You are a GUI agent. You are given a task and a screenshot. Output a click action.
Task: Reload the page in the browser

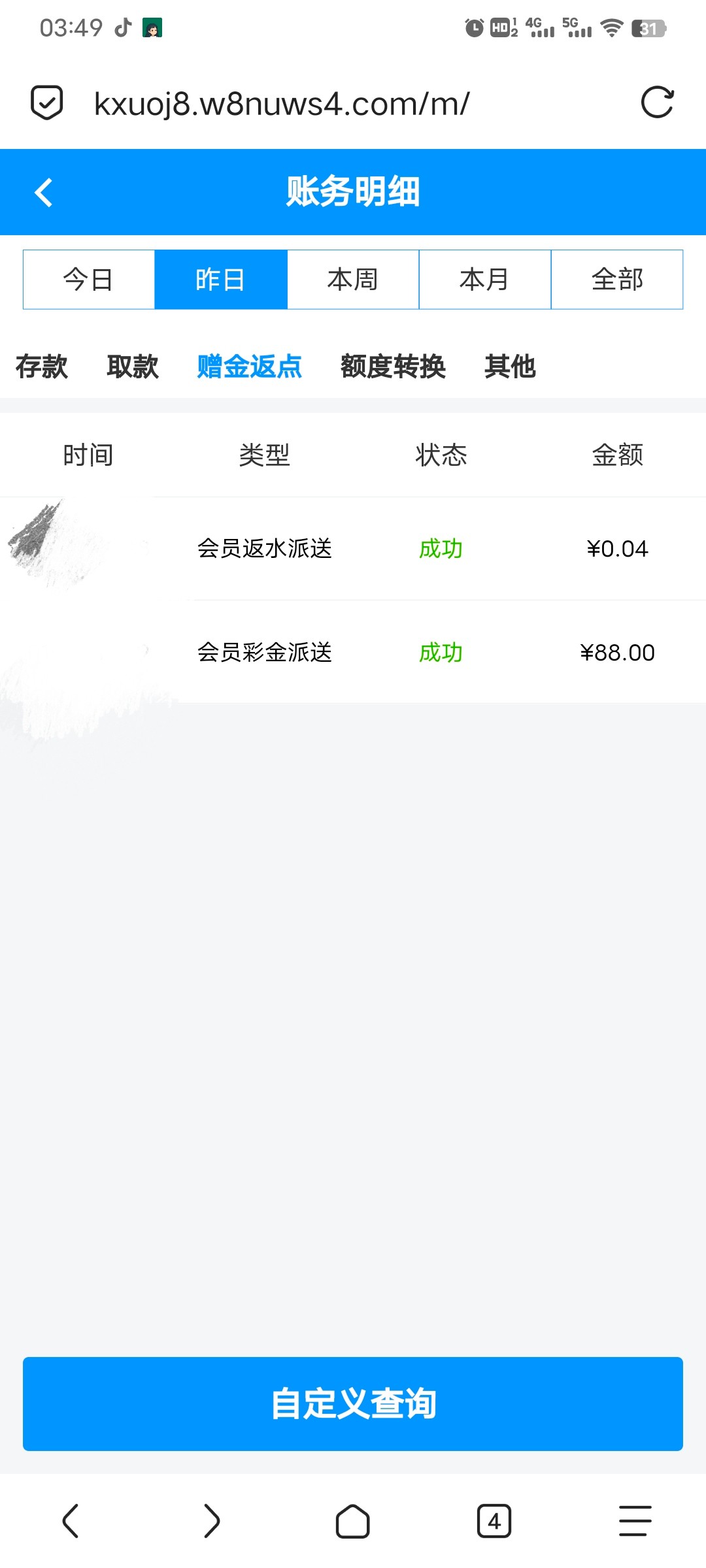coord(657,103)
